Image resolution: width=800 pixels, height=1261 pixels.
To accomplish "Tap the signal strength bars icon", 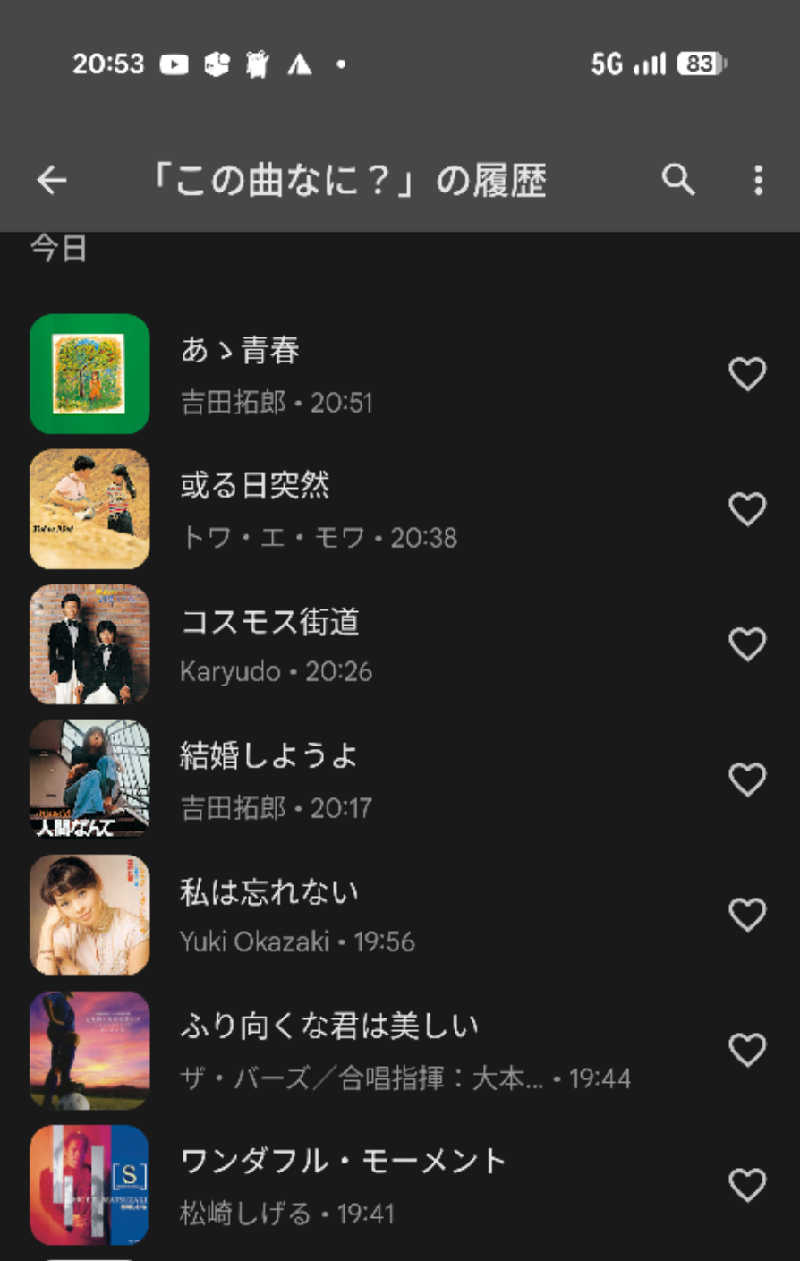I will click(x=651, y=65).
